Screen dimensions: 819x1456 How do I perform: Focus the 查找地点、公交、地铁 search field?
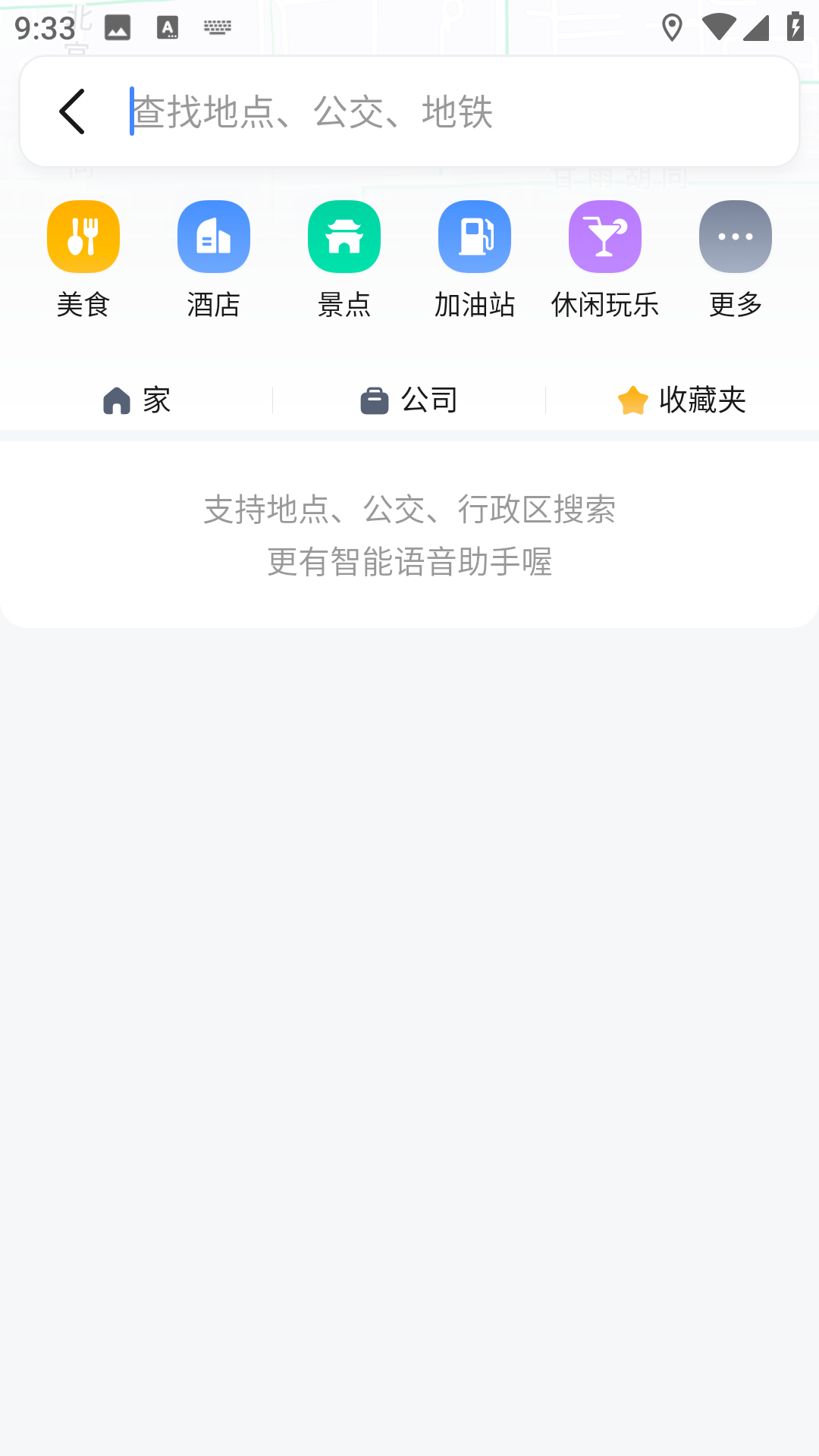[x=455, y=111]
